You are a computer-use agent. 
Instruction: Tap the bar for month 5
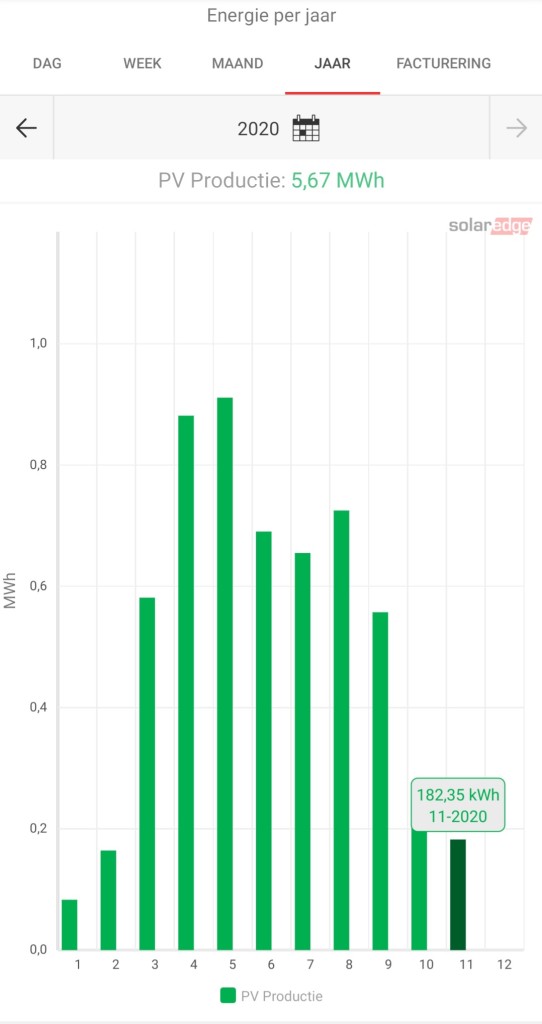point(225,673)
